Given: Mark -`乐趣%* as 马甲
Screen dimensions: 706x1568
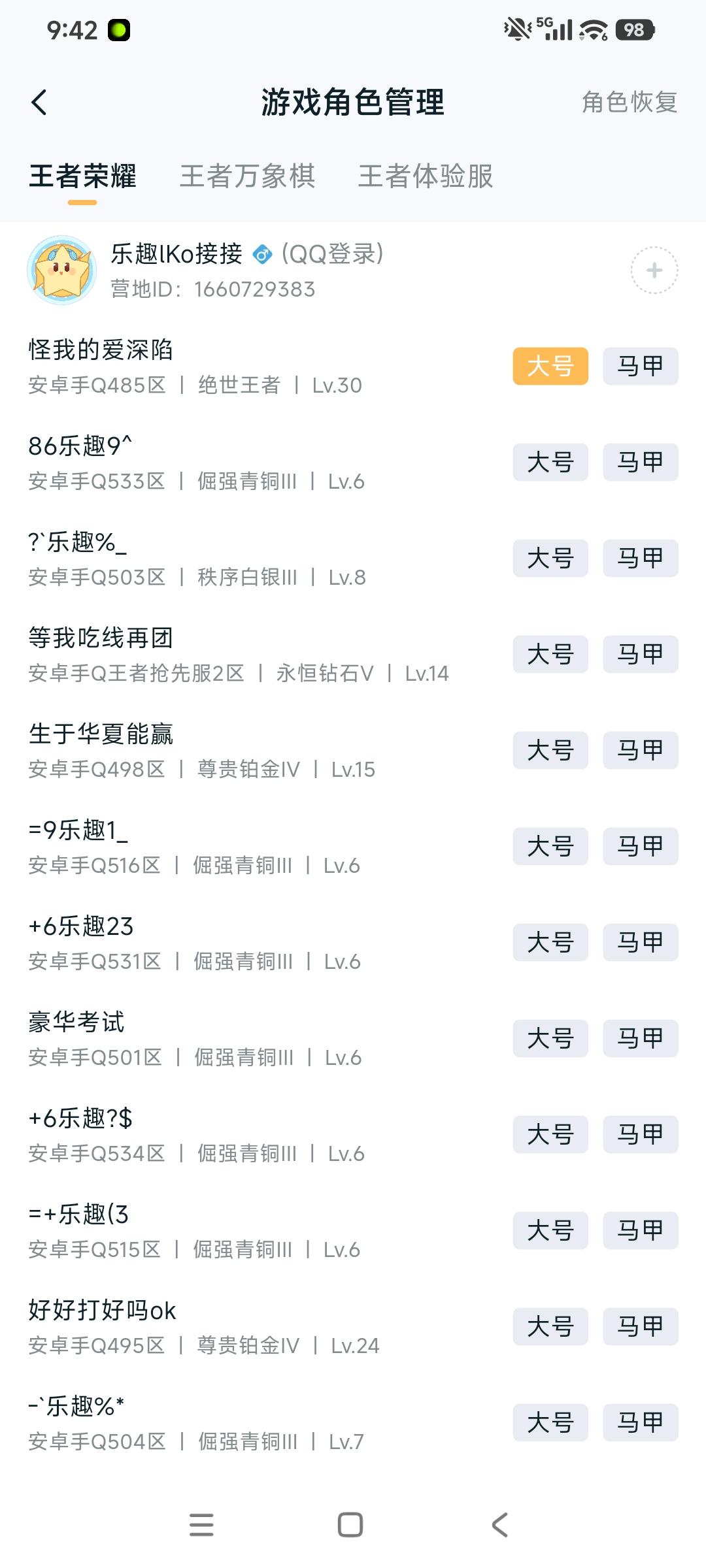Looking at the screenshot, I should pyautogui.click(x=640, y=1423).
